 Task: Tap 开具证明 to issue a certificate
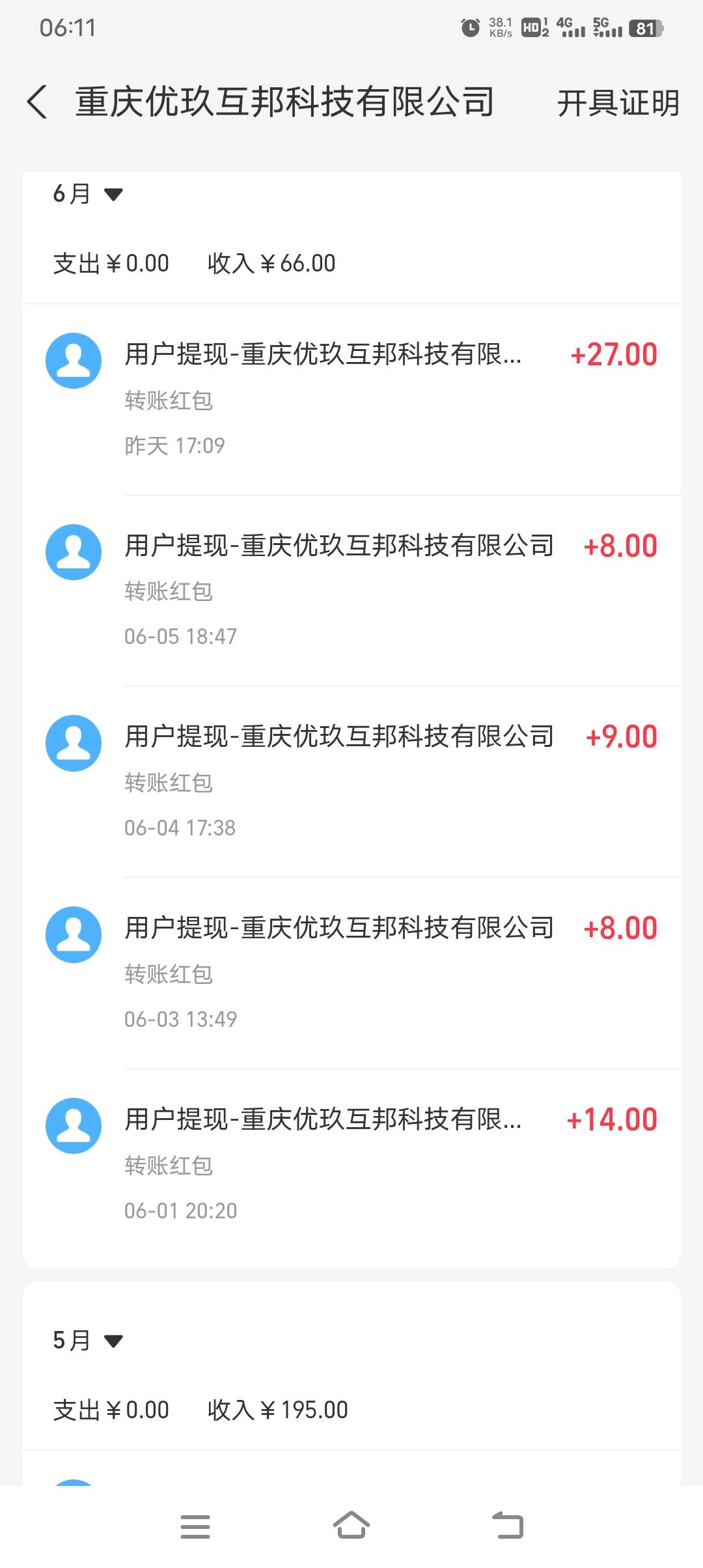click(618, 103)
